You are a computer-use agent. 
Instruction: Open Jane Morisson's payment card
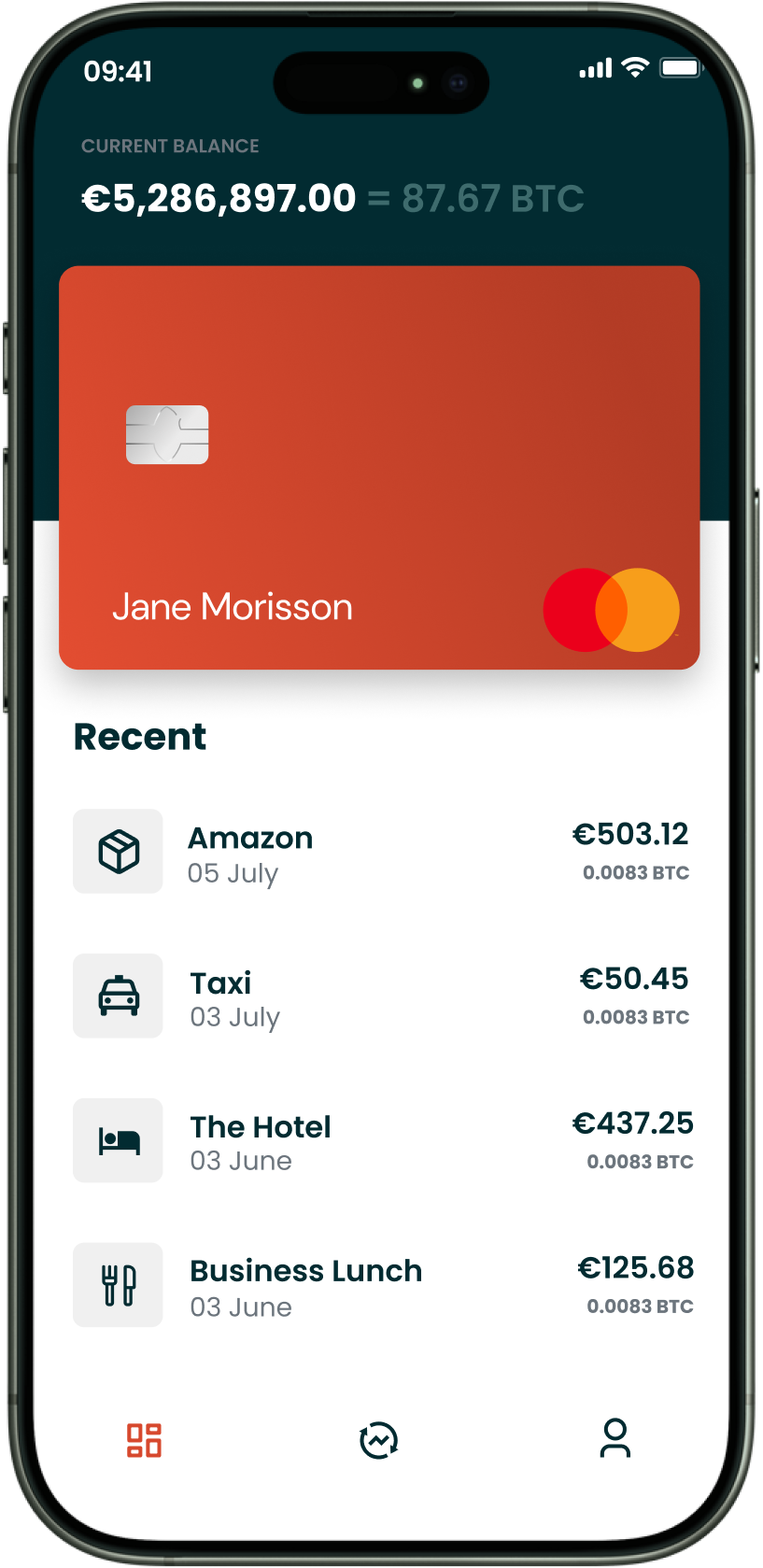tap(379, 467)
